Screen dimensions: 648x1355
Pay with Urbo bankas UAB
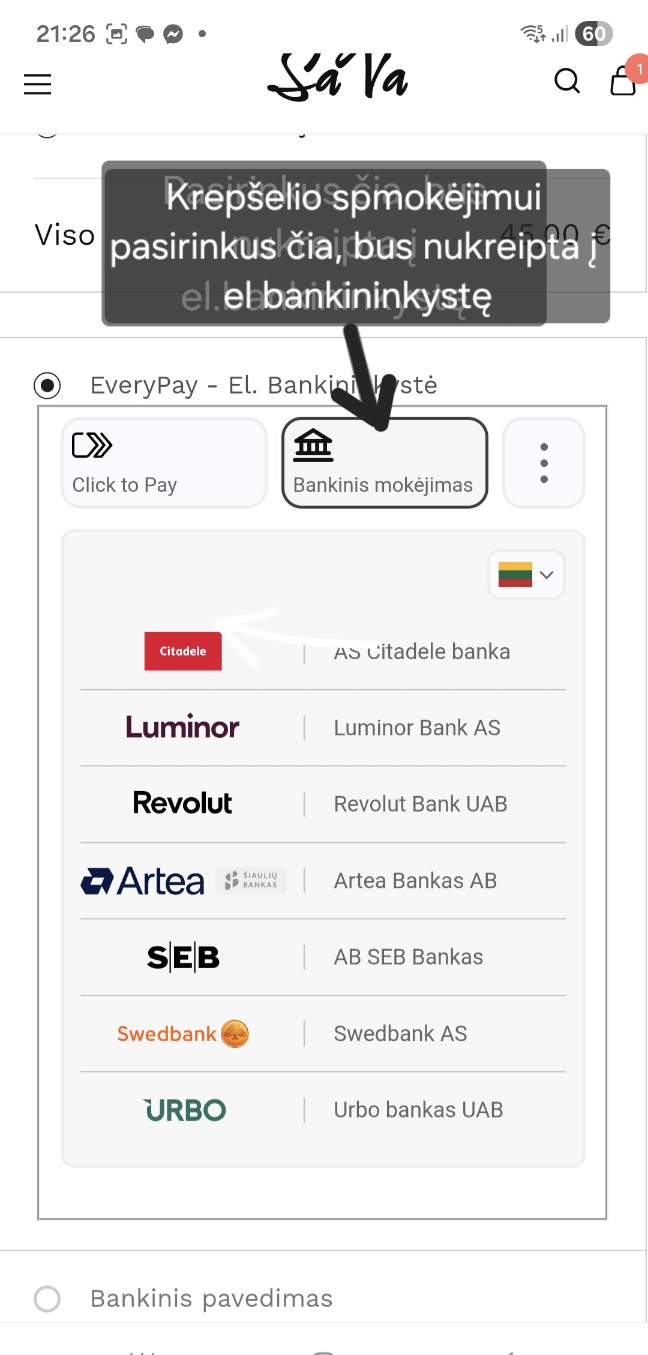322,1109
